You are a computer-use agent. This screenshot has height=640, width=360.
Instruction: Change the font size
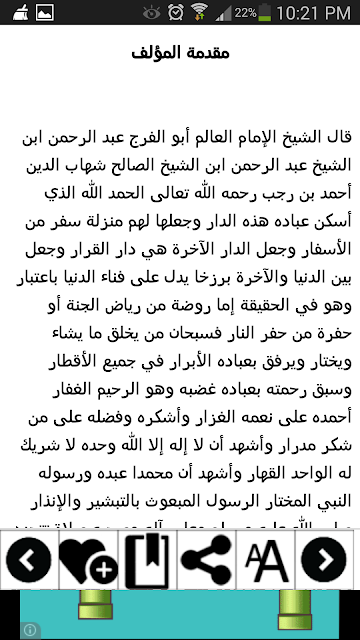(x=265, y=560)
